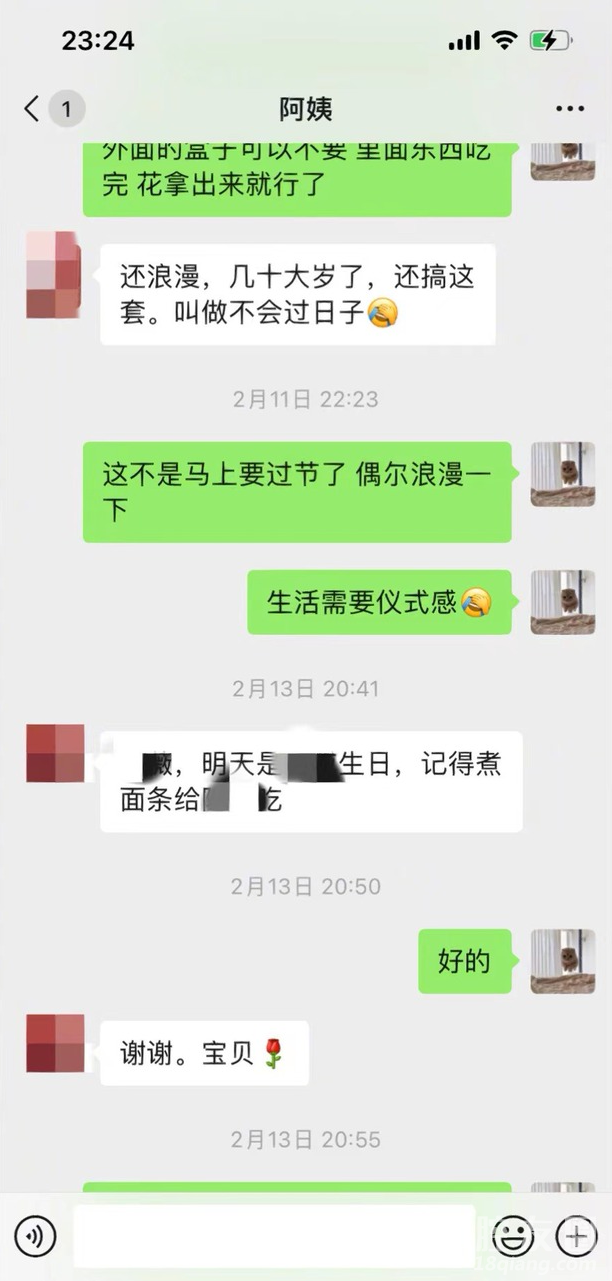Open the plus attachments menu

576,1238
